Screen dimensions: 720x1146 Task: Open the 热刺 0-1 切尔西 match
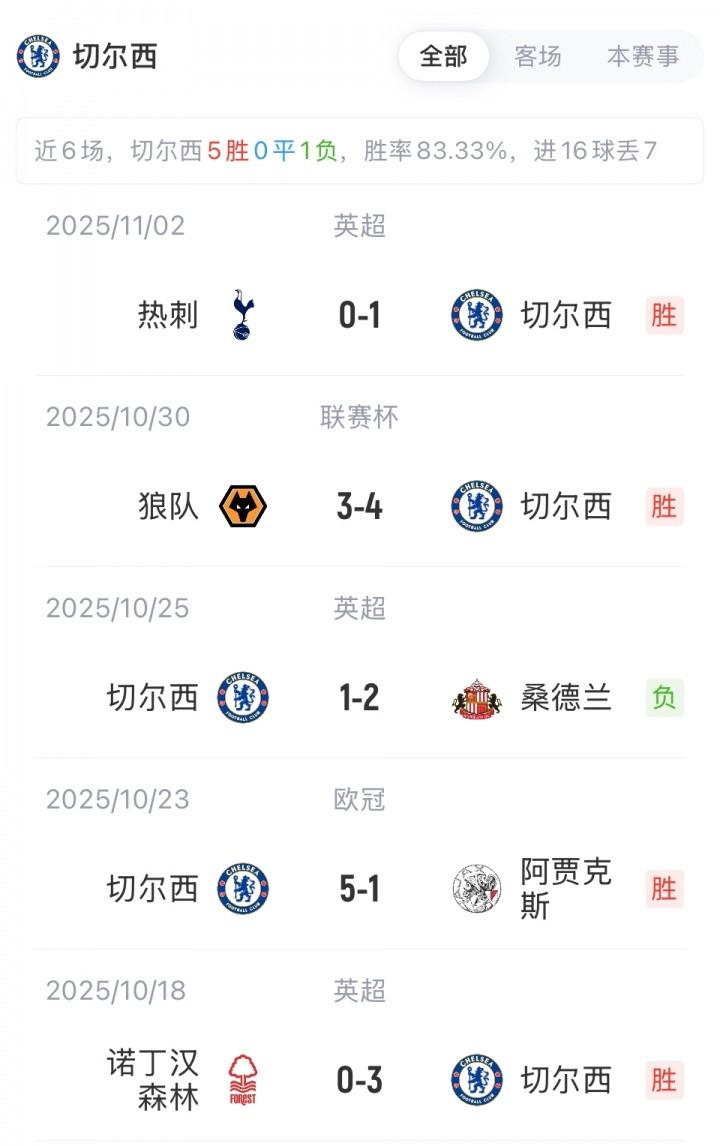(359, 316)
